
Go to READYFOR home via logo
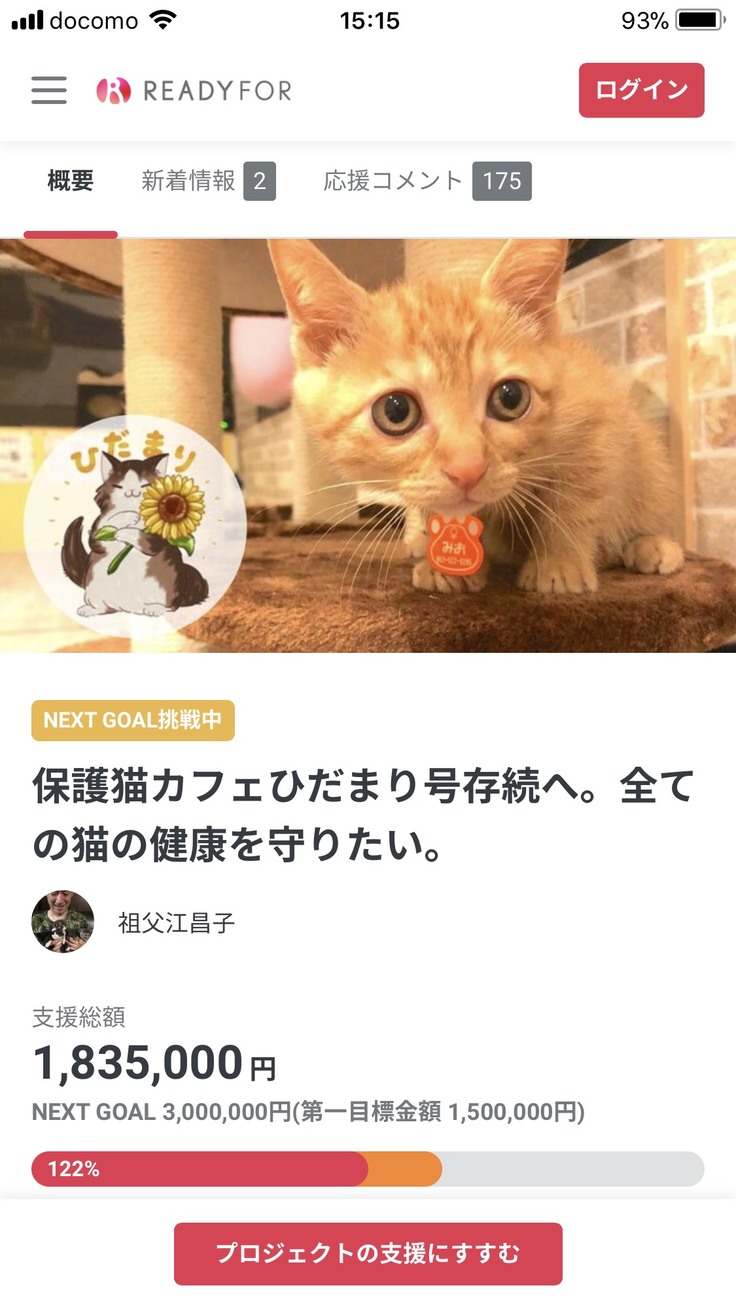194,91
